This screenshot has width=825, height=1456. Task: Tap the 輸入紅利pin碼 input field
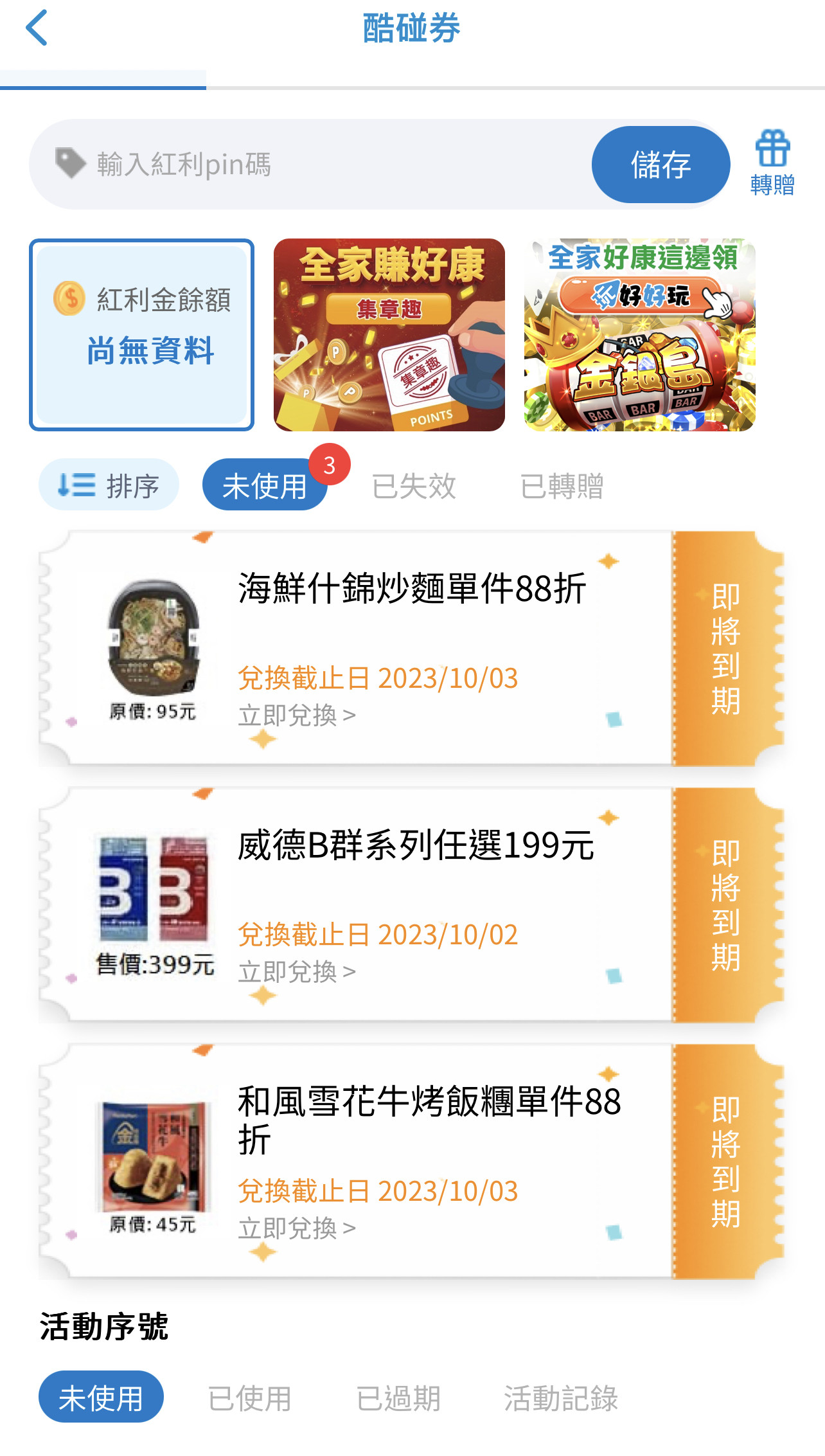[321, 165]
